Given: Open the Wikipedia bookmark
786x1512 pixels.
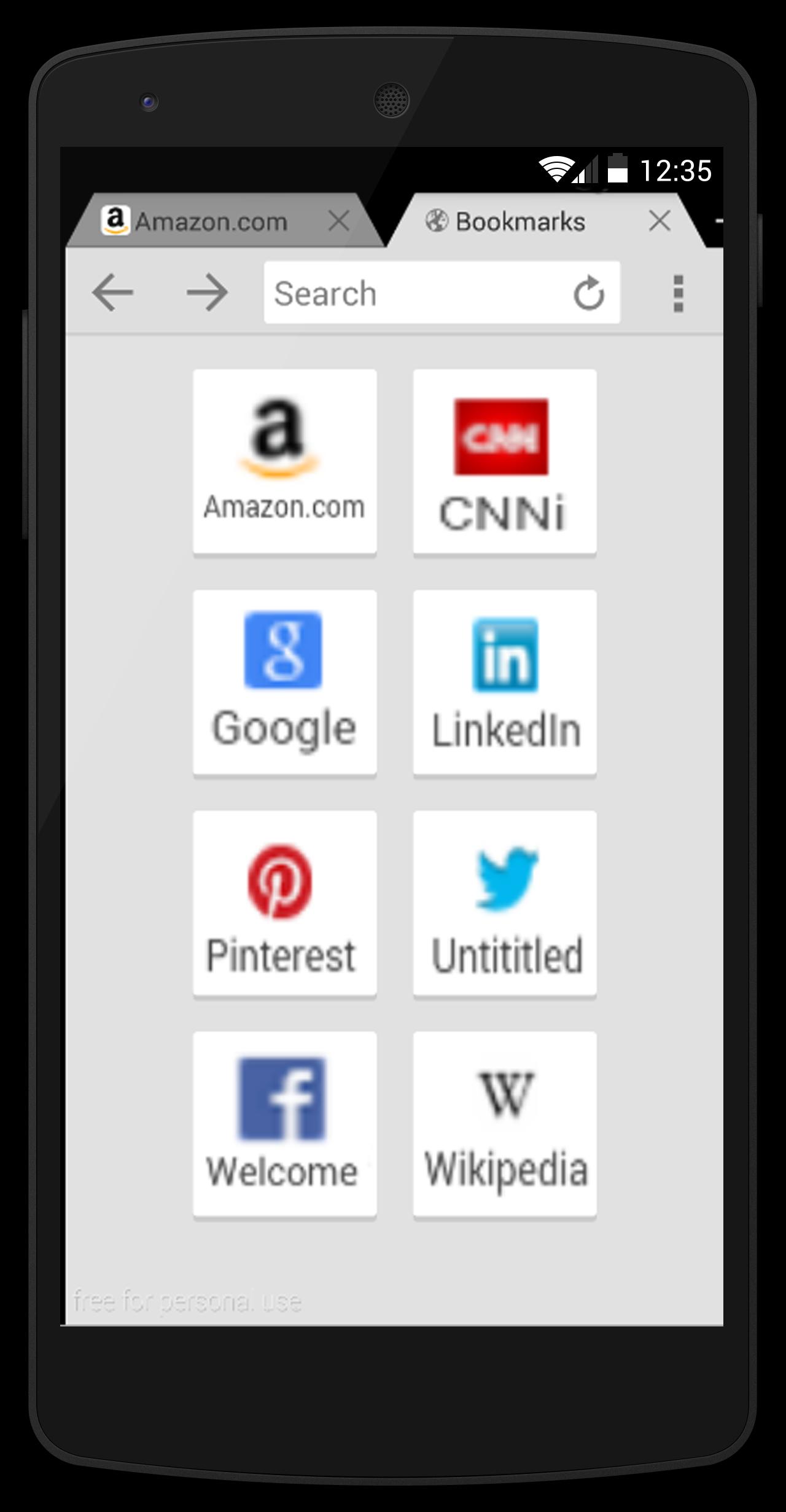Looking at the screenshot, I should click(x=505, y=1123).
